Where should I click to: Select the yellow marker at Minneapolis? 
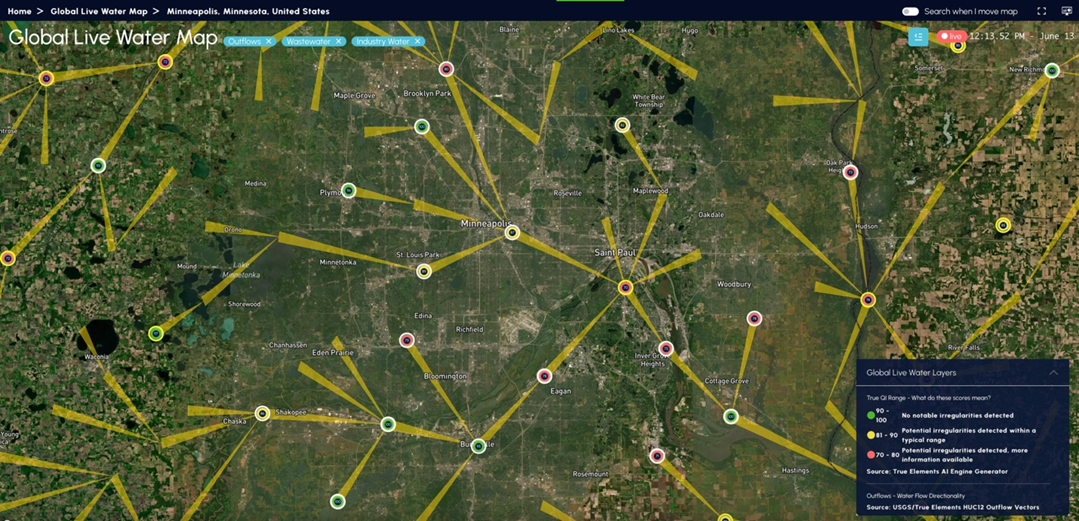point(512,232)
